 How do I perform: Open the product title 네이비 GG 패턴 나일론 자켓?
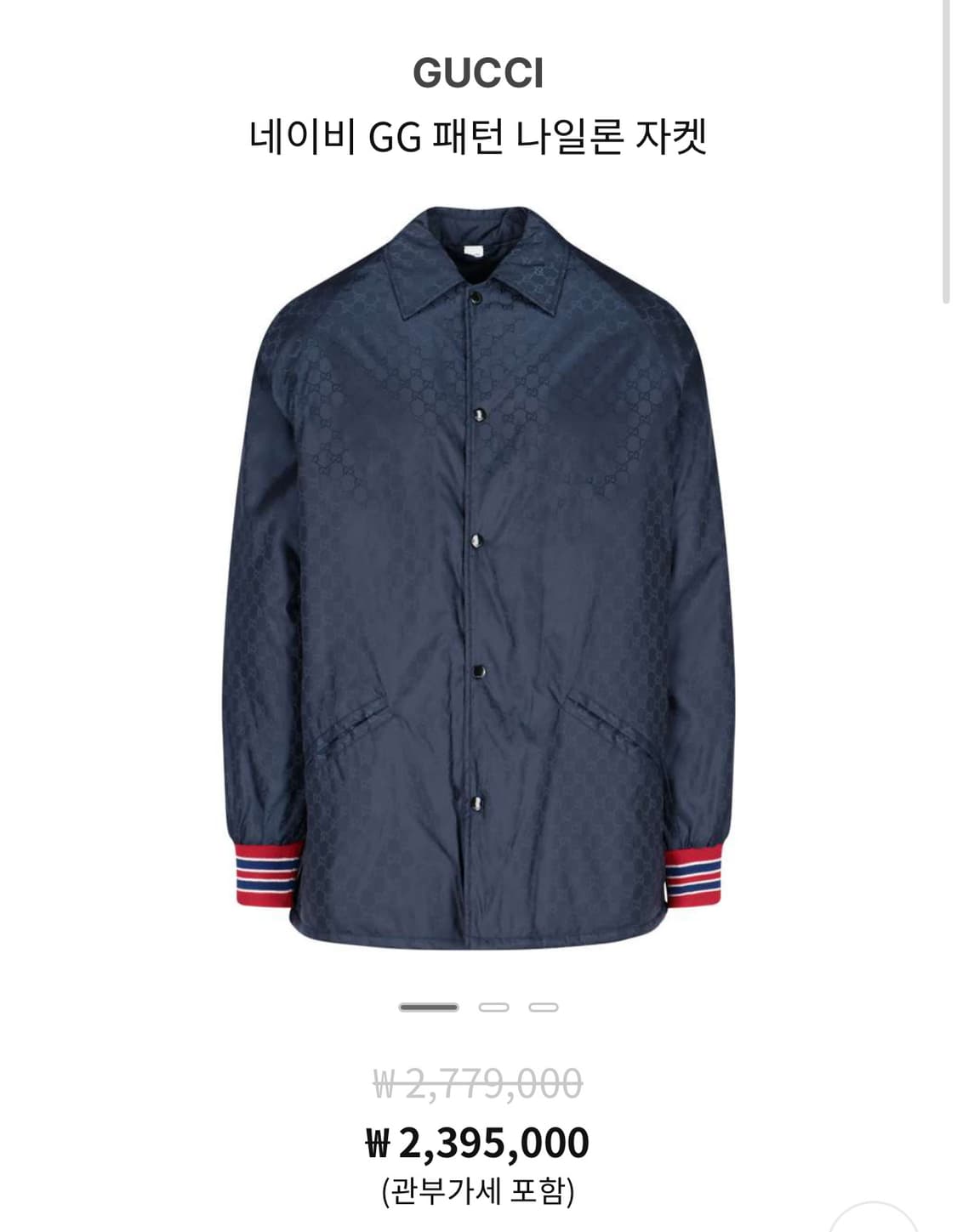(478, 136)
